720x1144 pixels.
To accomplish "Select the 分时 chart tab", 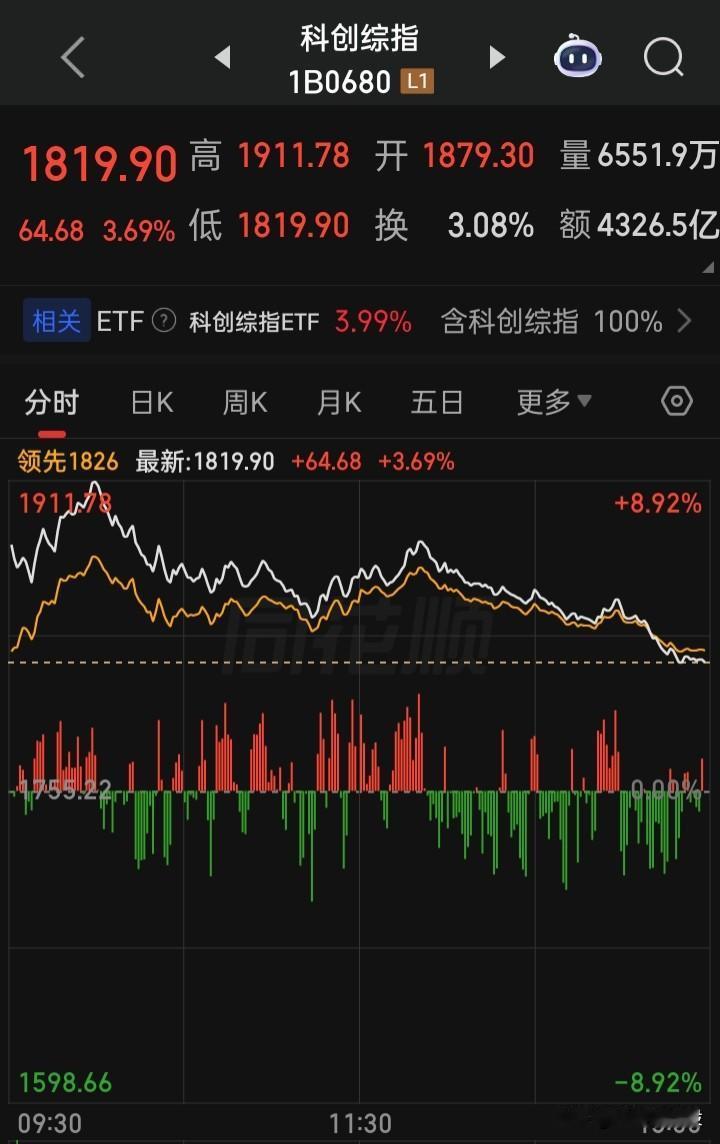I will 51,402.
